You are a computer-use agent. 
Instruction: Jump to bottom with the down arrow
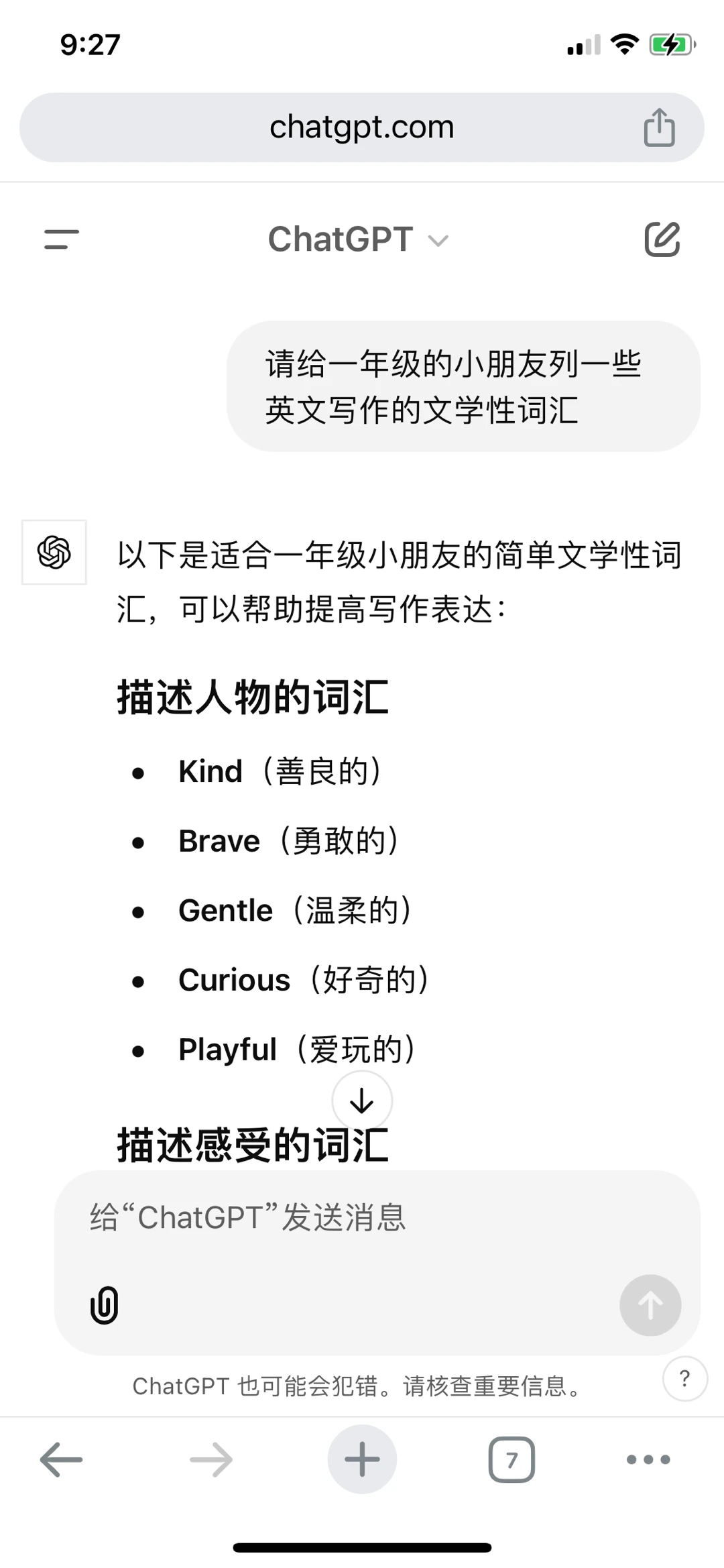pos(362,1101)
